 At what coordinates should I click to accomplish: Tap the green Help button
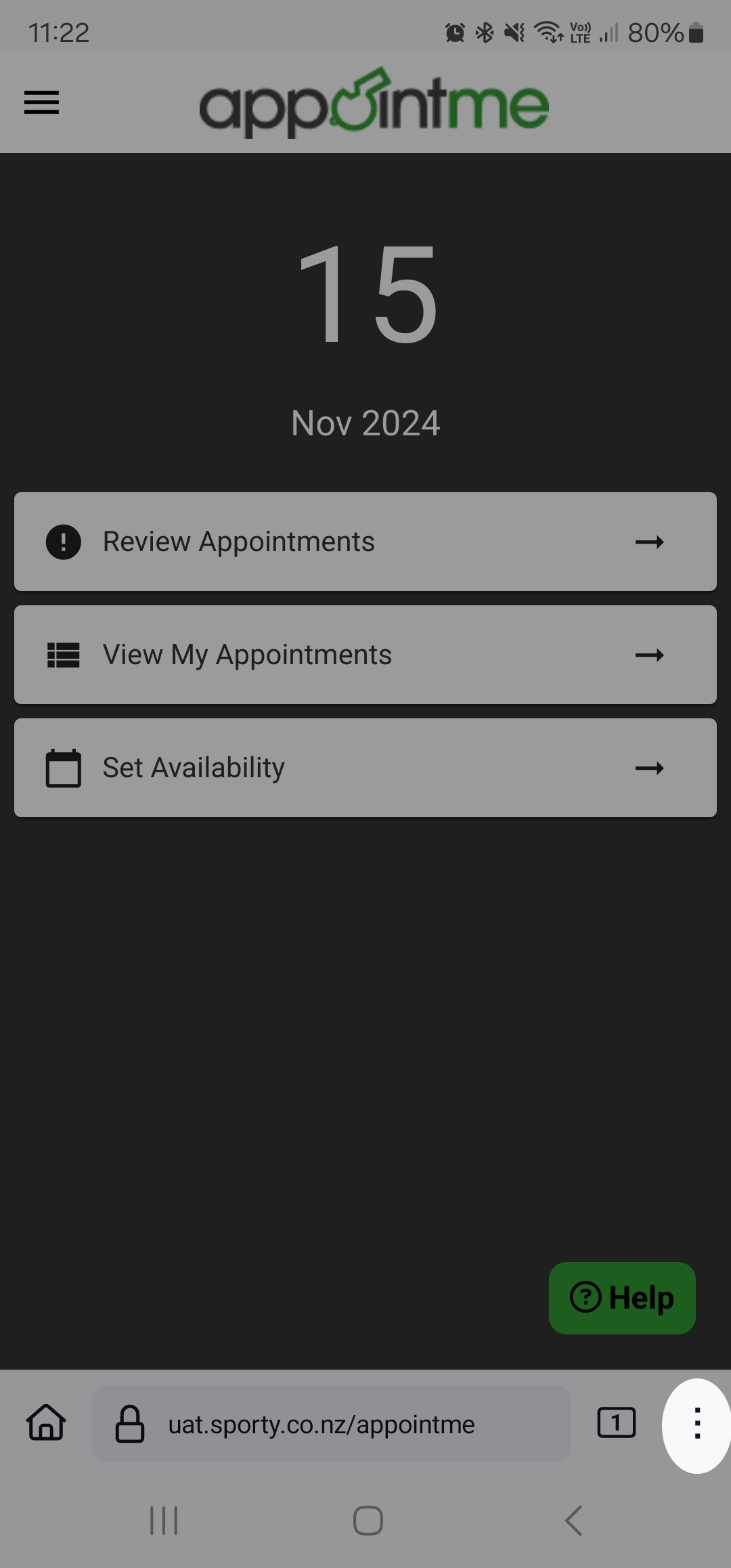click(x=622, y=1298)
